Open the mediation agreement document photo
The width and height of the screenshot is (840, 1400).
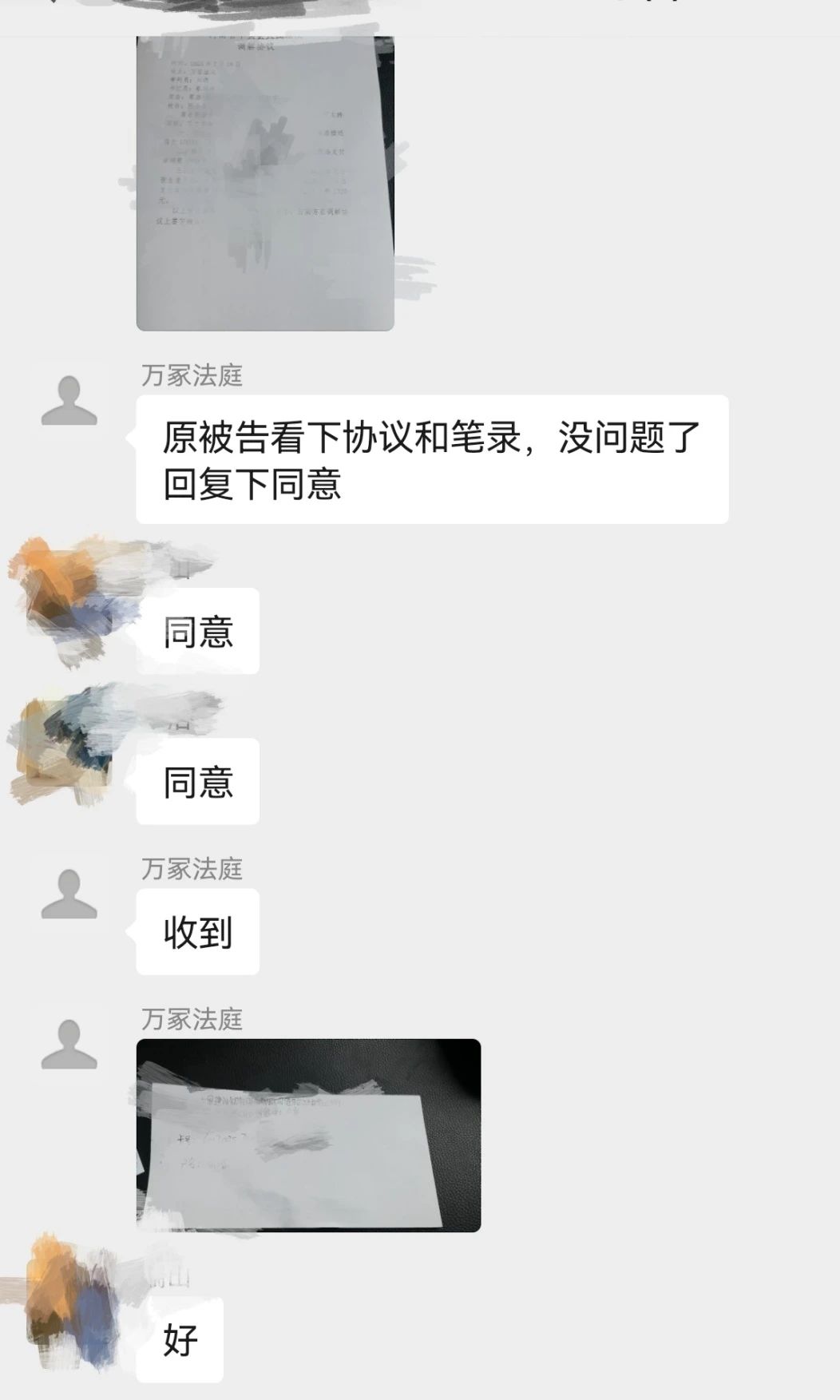[264, 183]
